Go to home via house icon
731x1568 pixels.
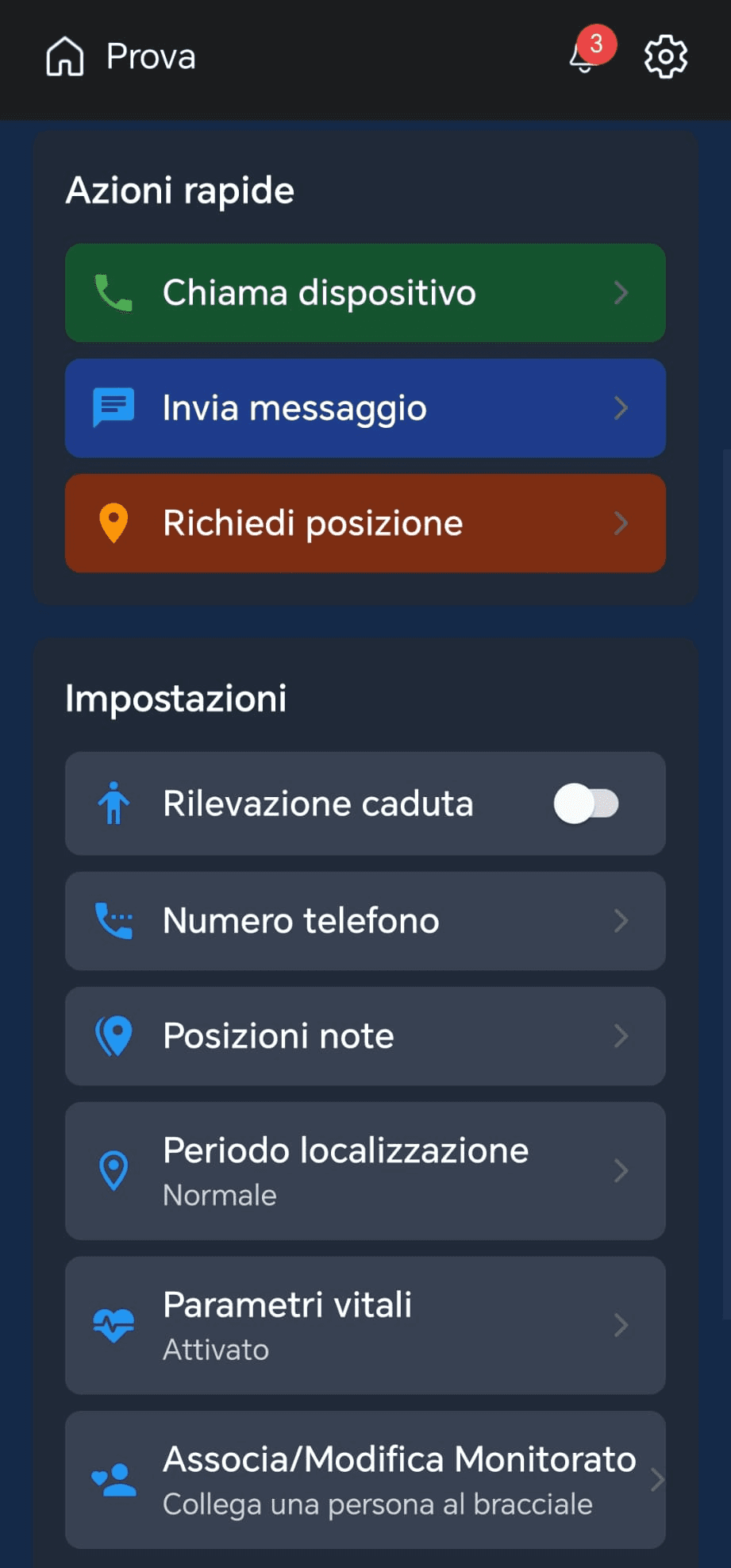[x=64, y=56]
